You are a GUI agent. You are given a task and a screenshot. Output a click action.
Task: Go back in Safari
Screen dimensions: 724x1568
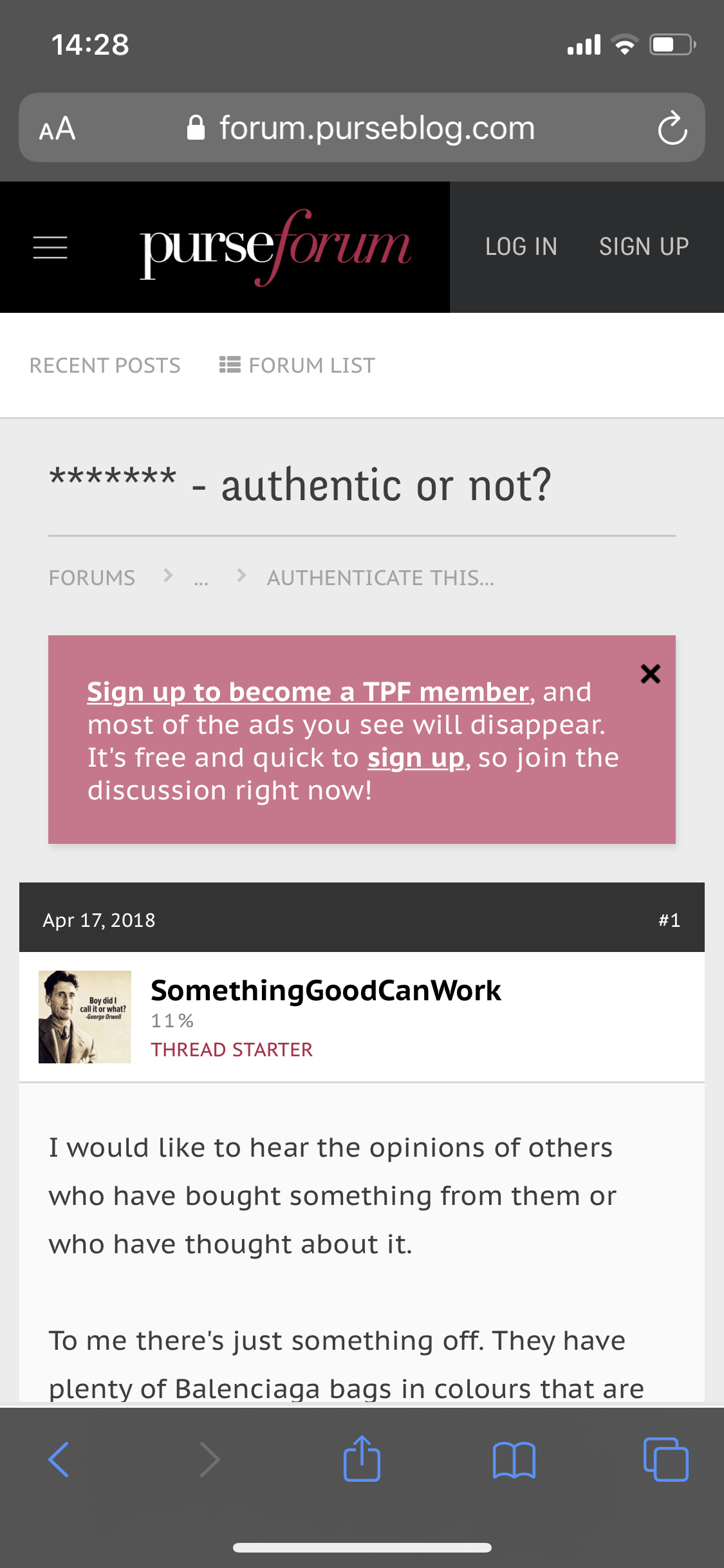click(x=59, y=1459)
